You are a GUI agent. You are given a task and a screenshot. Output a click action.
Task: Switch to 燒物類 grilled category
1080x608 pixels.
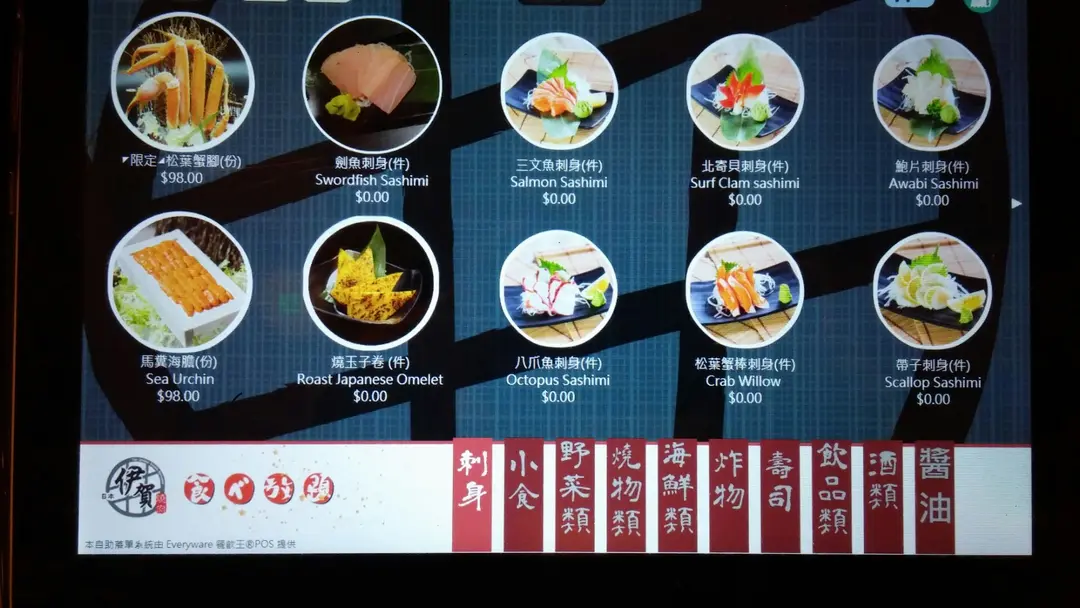coord(626,495)
